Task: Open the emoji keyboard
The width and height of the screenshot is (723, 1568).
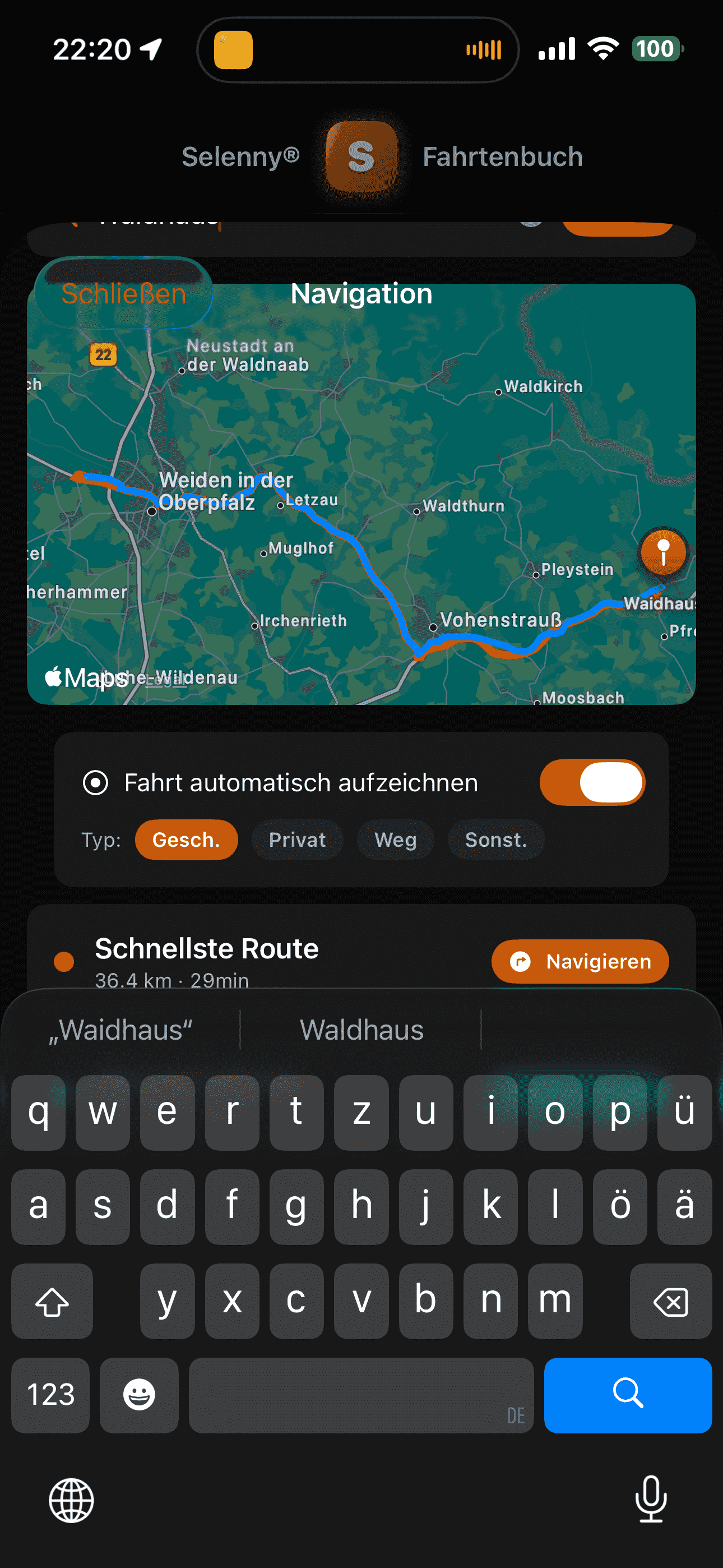Action: point(139,1395)
